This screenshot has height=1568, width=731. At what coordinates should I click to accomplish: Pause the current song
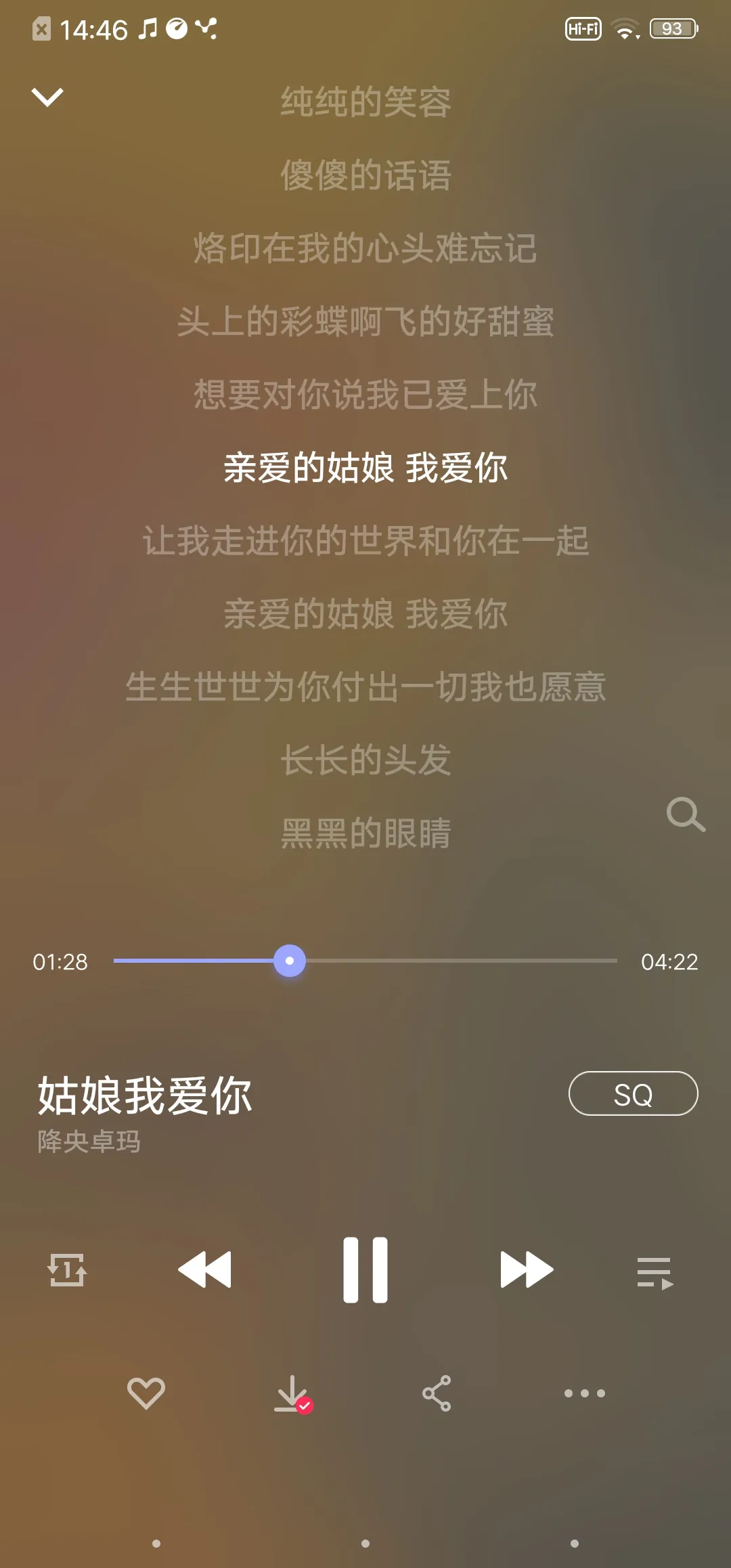pyautogui.click(x=365, y=1269)
